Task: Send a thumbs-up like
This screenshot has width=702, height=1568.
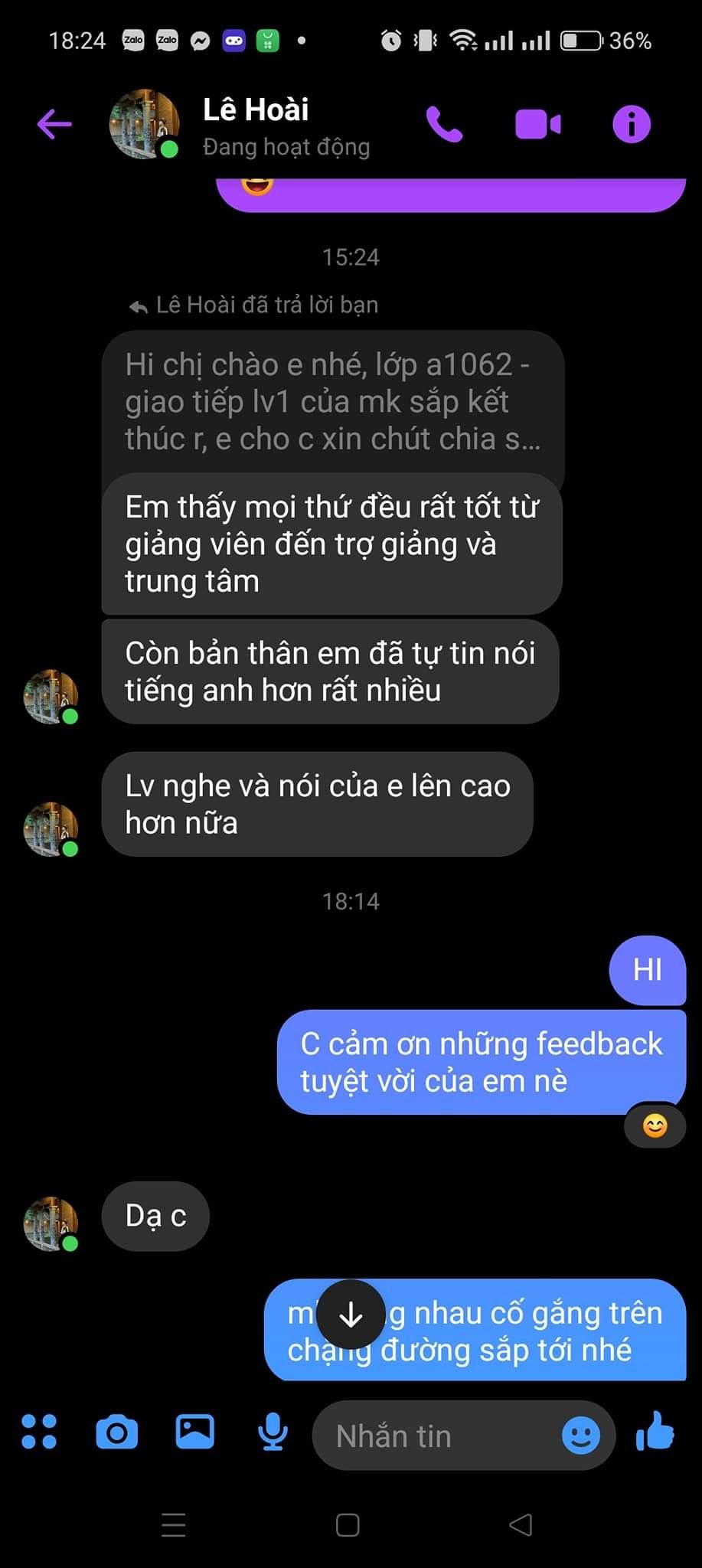Action: click(656, 1432)
